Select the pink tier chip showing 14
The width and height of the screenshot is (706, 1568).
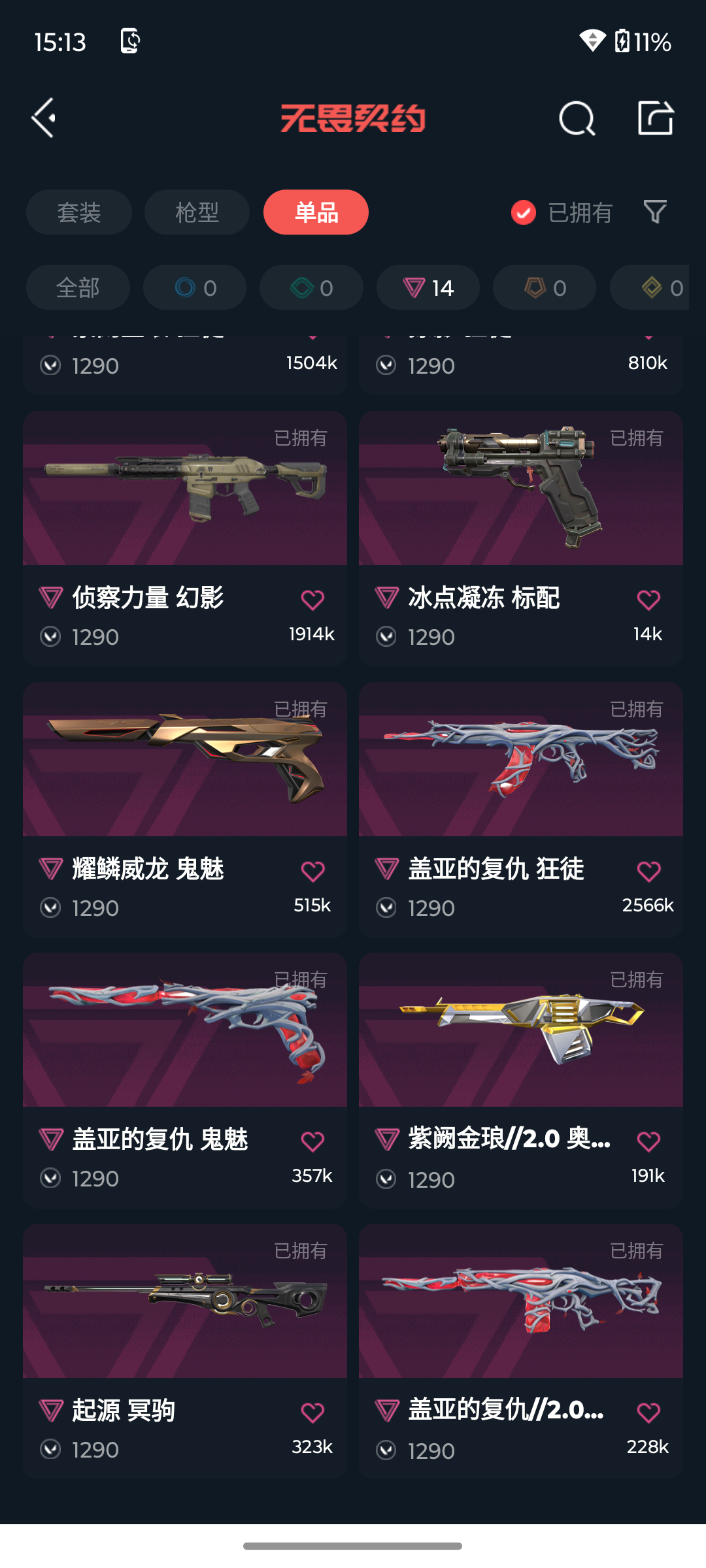pos(428,287)
